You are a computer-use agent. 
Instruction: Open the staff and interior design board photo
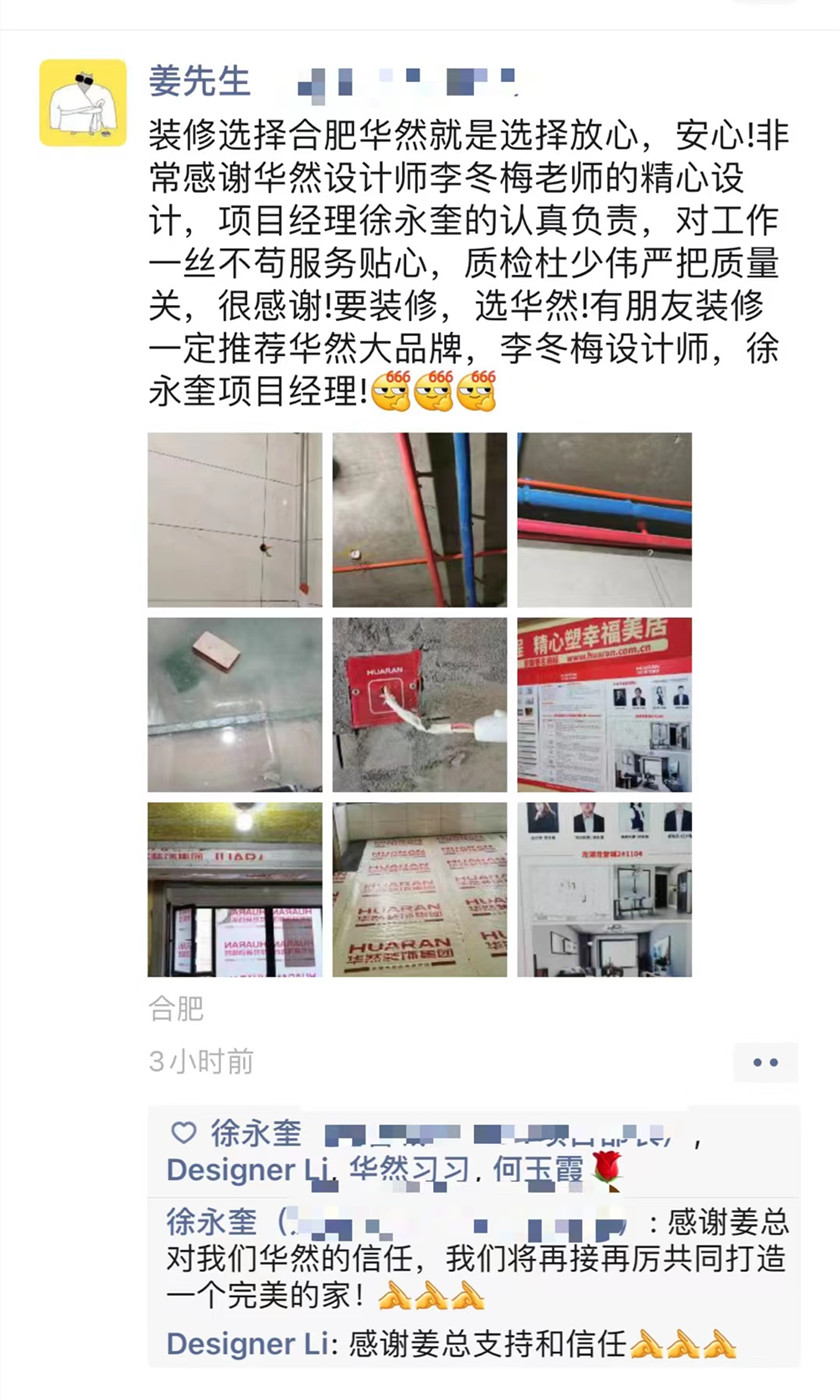pyautogui.click(x=604, y=889)
